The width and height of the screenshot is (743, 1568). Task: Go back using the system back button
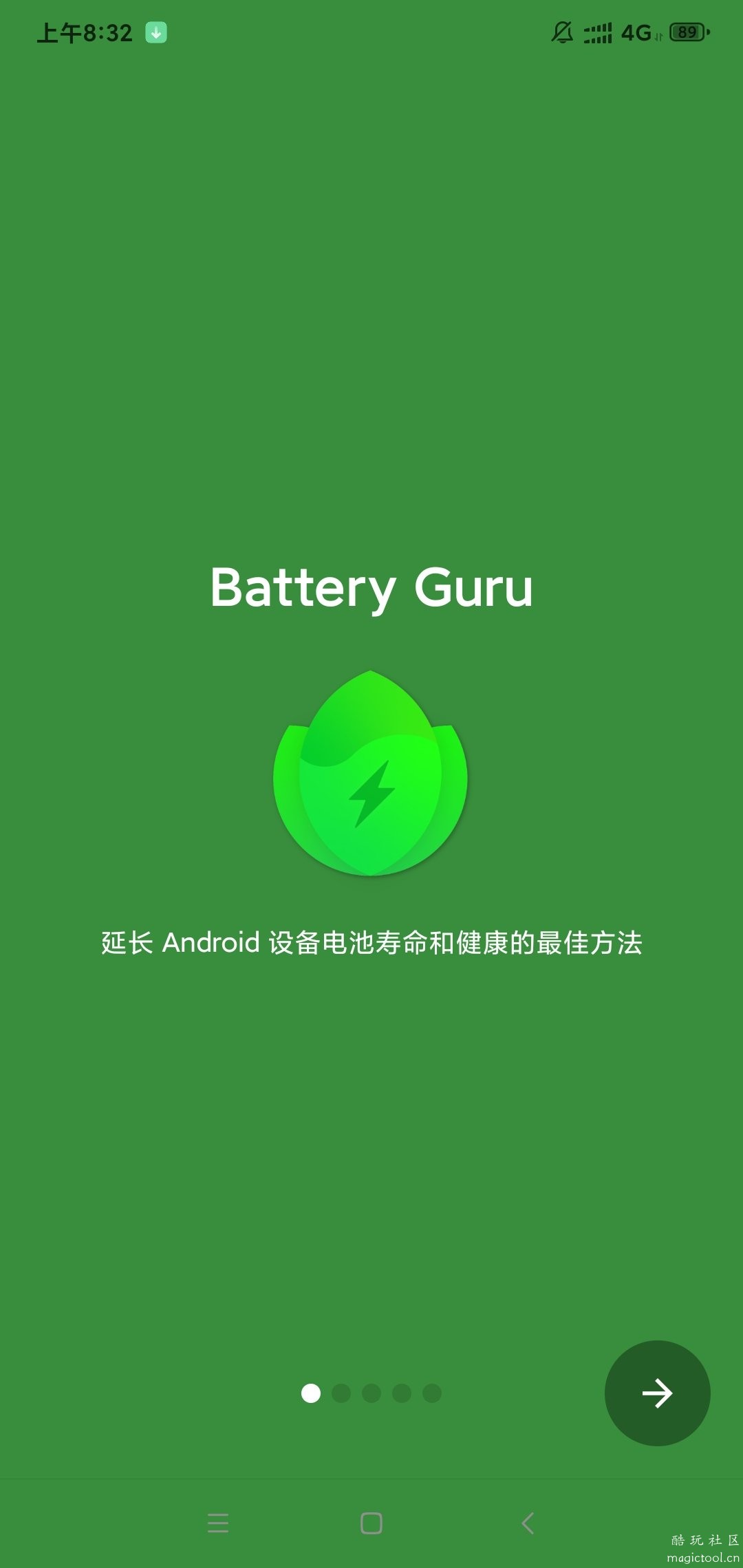click(528, 1523)
